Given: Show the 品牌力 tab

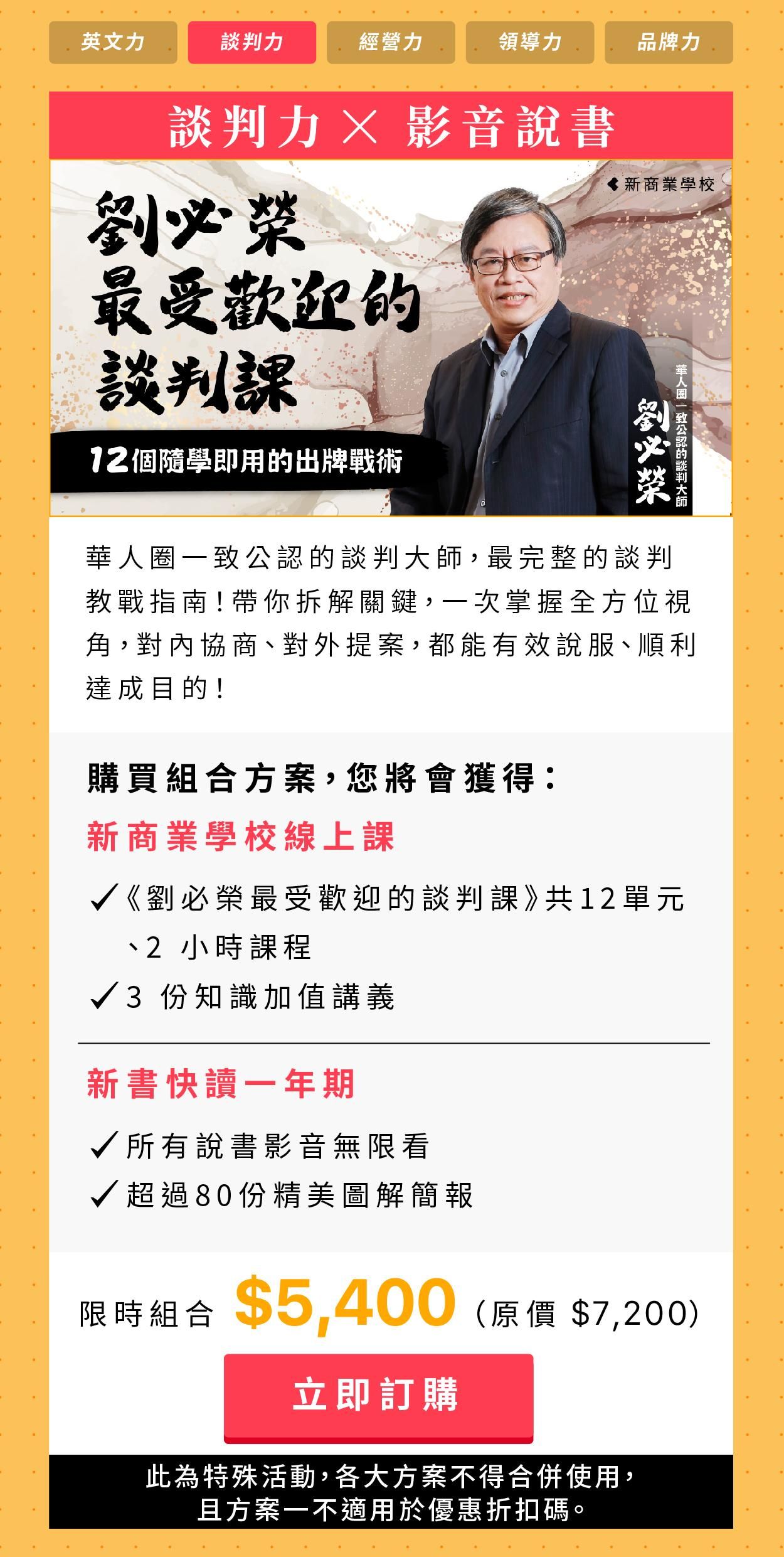Looking at the screenshot, I should point(669,42).
